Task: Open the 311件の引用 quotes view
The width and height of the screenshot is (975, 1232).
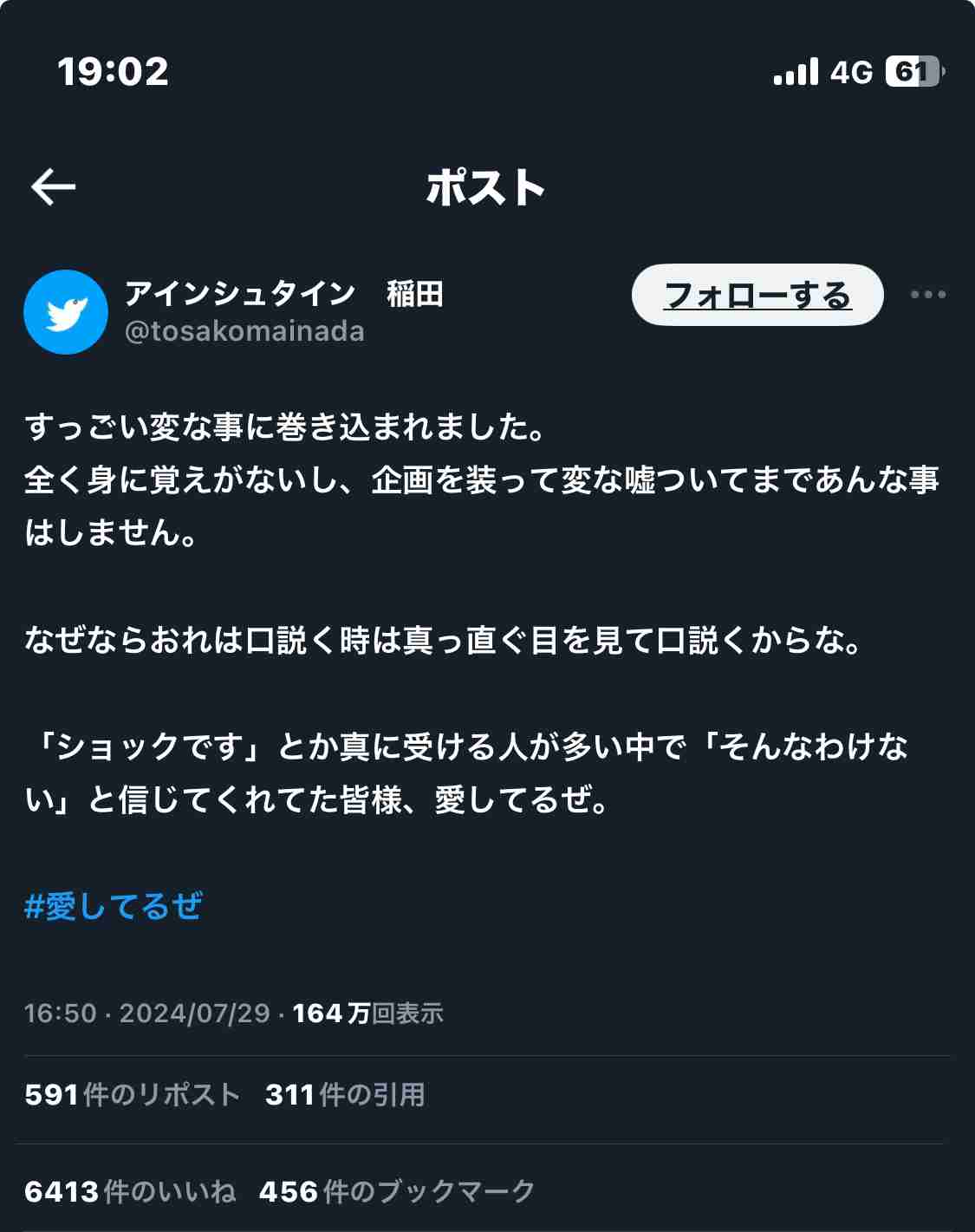Action: 347,1095
